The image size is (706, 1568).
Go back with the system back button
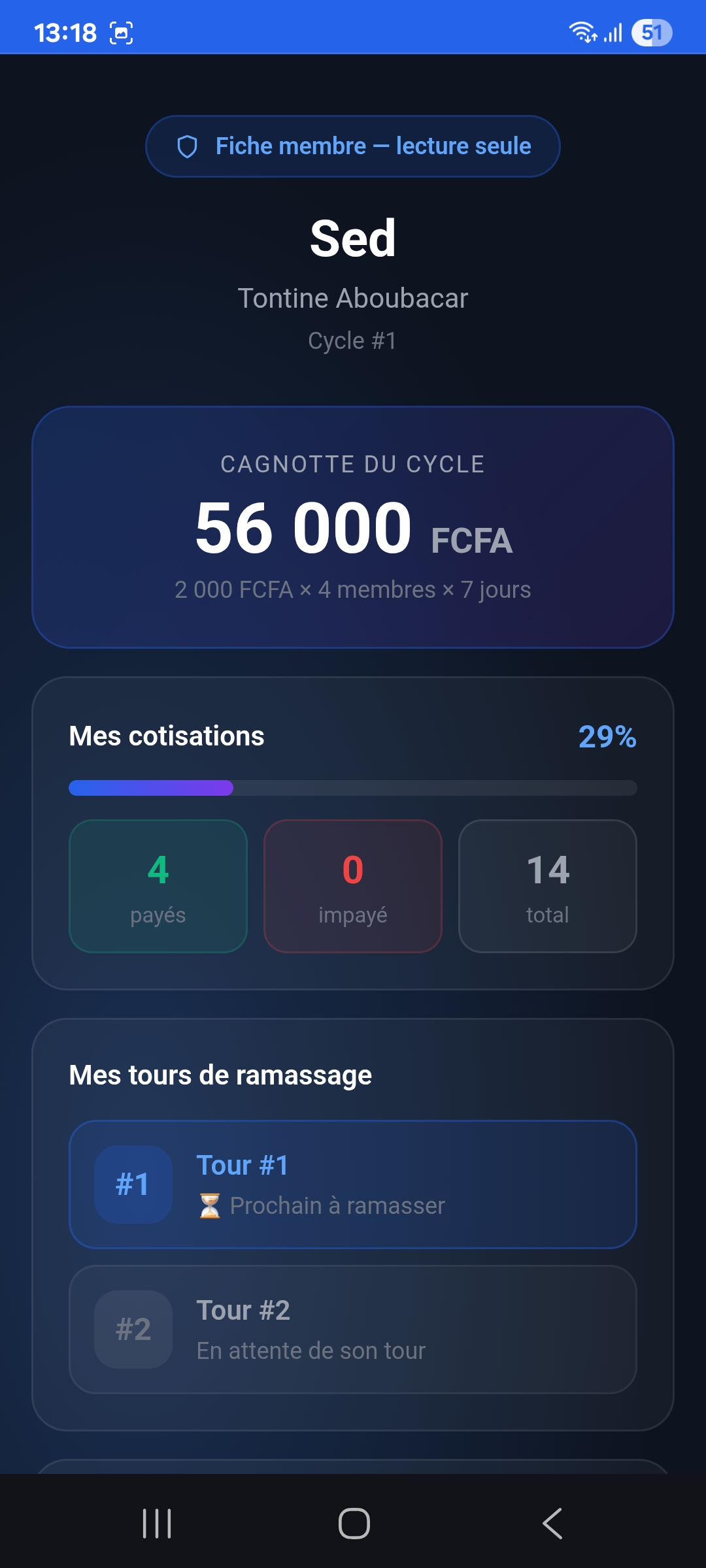552,1524
